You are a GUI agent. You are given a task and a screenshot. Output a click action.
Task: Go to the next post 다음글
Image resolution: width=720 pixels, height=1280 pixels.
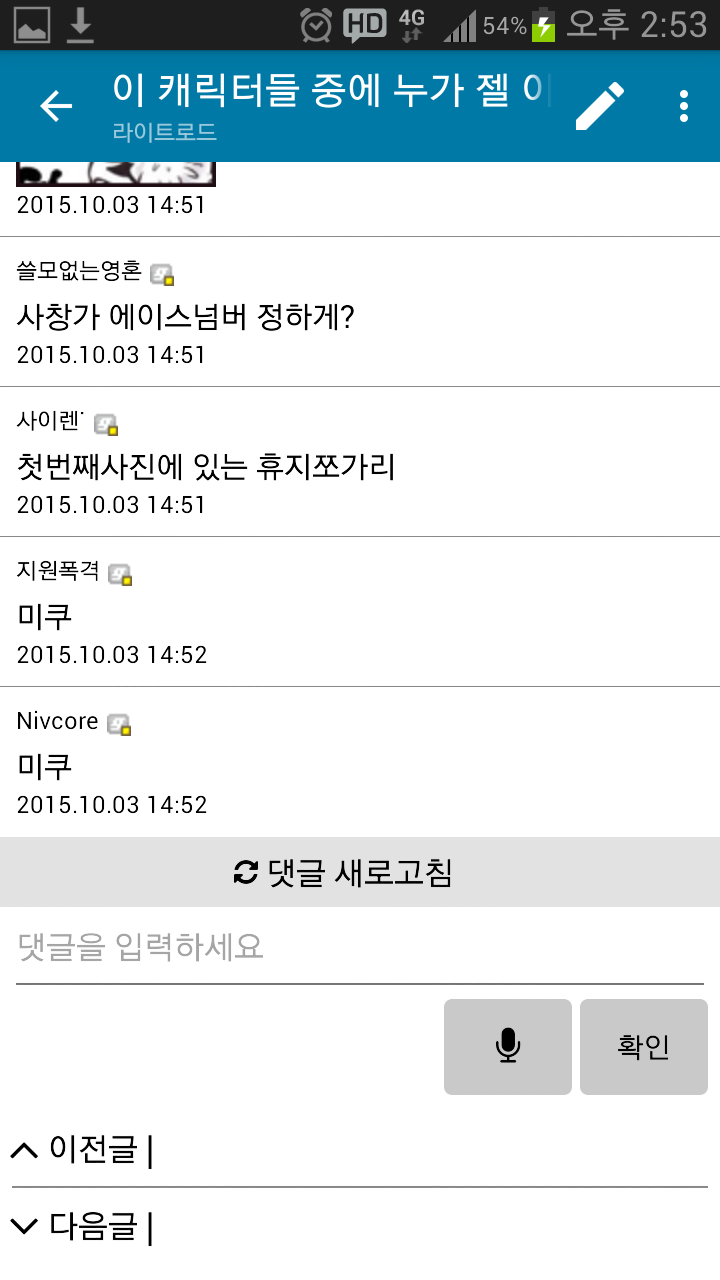[x=80, y=1226]
